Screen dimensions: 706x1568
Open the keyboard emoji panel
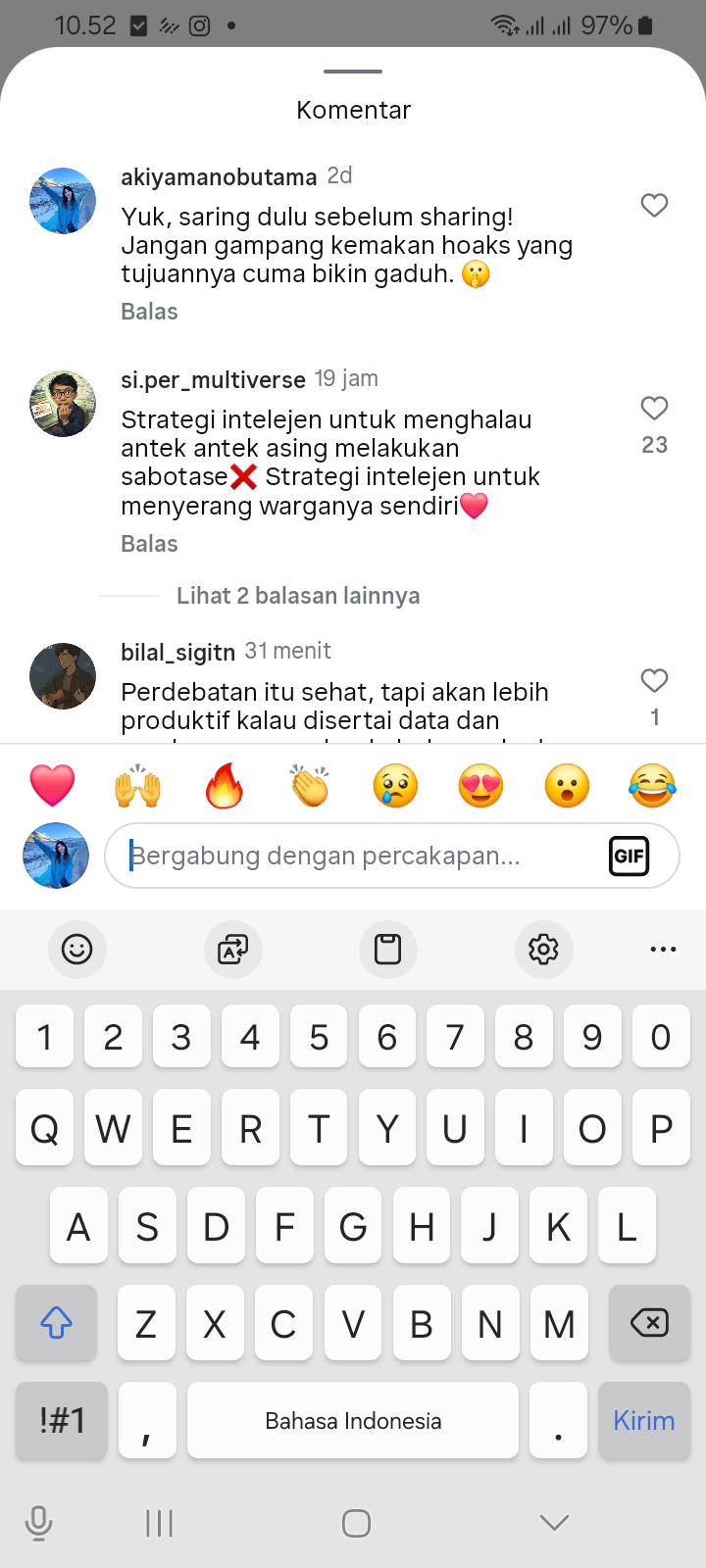76,949
